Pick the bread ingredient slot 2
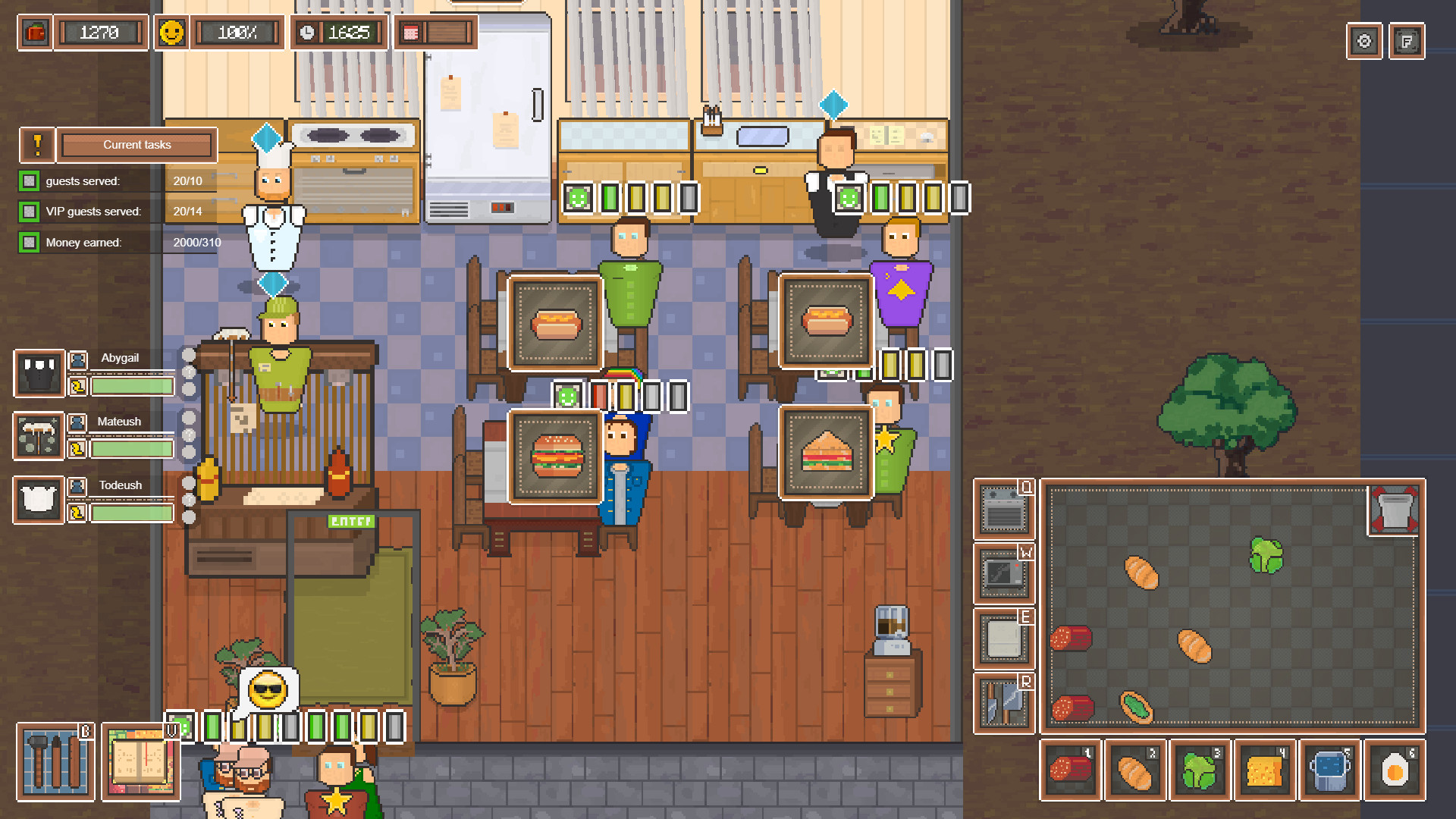The width and height of the screenshot is (1456, 819). point(1135,770)
